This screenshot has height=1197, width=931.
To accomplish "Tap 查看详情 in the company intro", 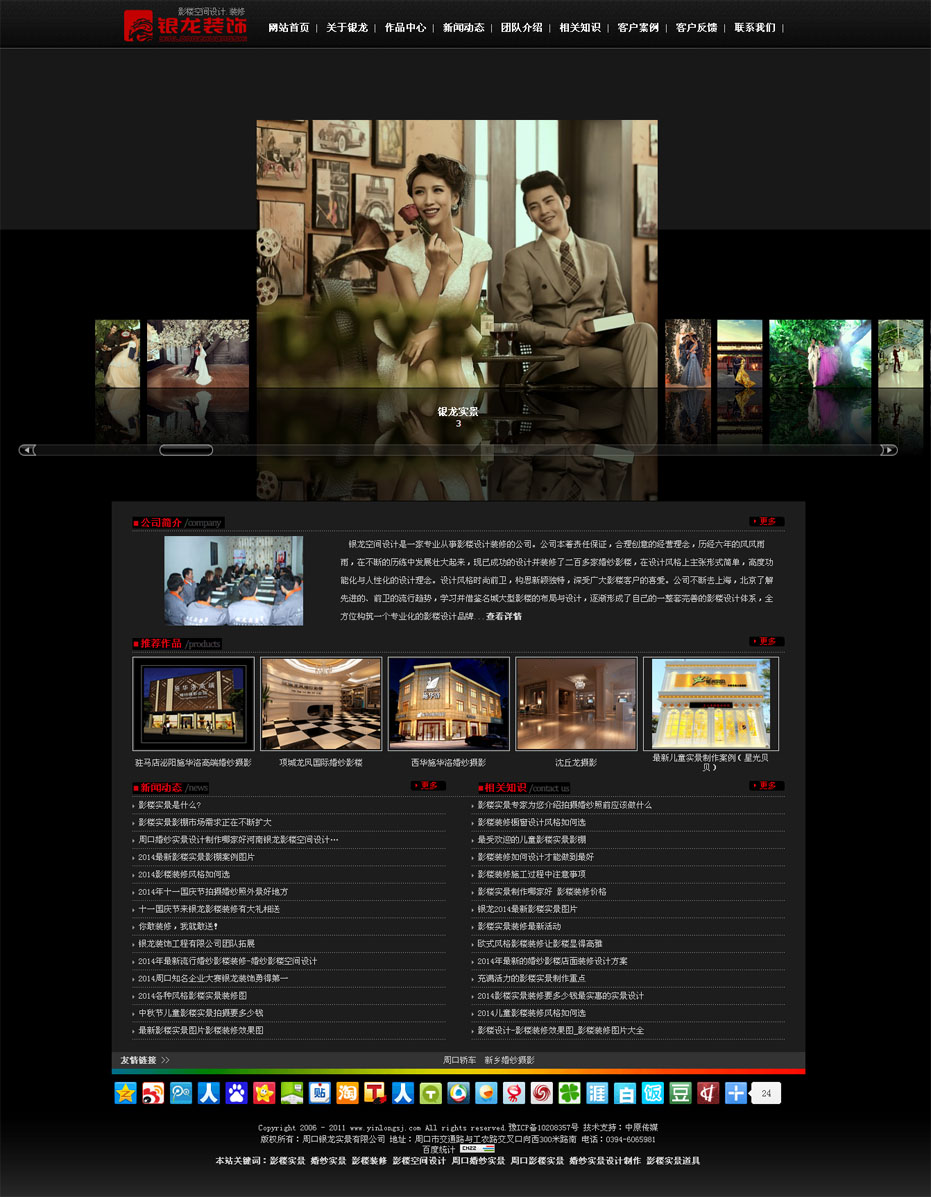I will click(x=504, y=617).
